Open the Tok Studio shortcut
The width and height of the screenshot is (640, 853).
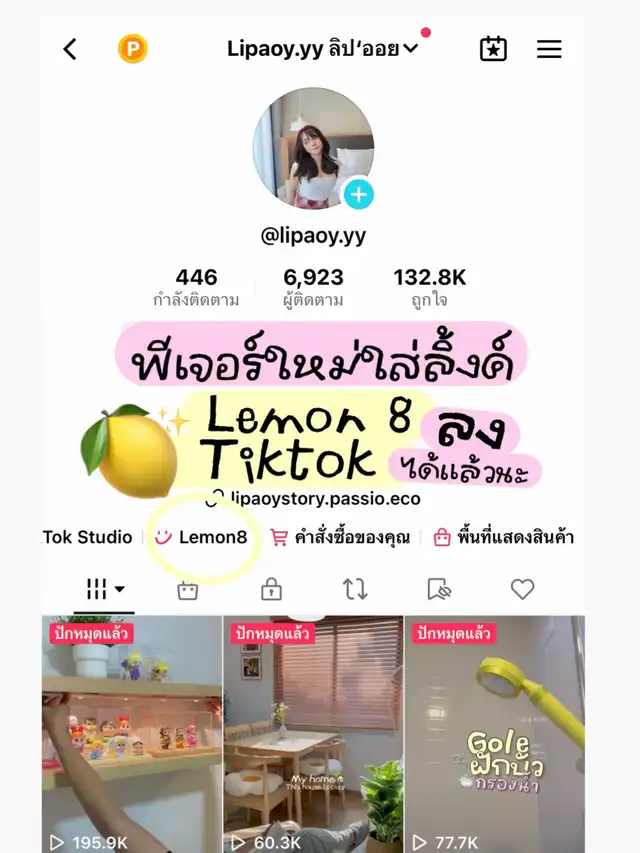[87, 537]
